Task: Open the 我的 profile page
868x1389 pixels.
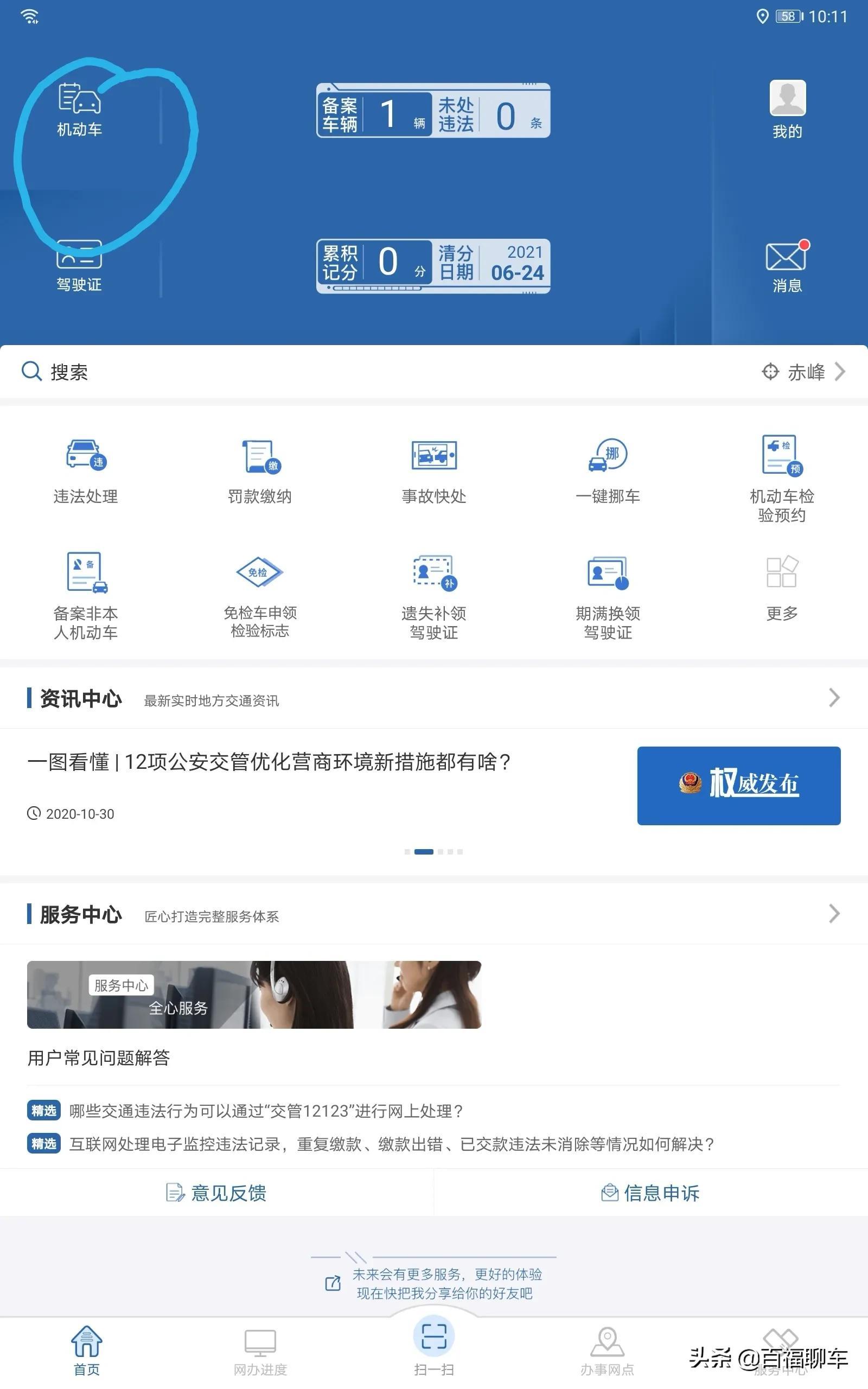Action: coord(787,110)
